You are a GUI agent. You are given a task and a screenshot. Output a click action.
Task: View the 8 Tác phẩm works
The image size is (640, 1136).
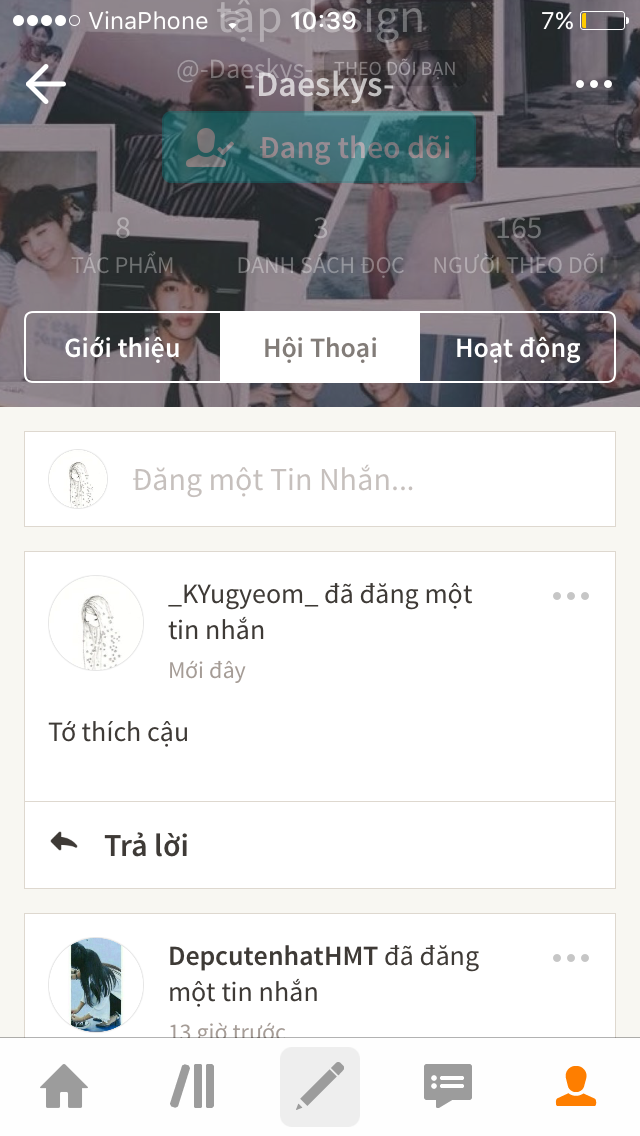(x=122, y=246)
